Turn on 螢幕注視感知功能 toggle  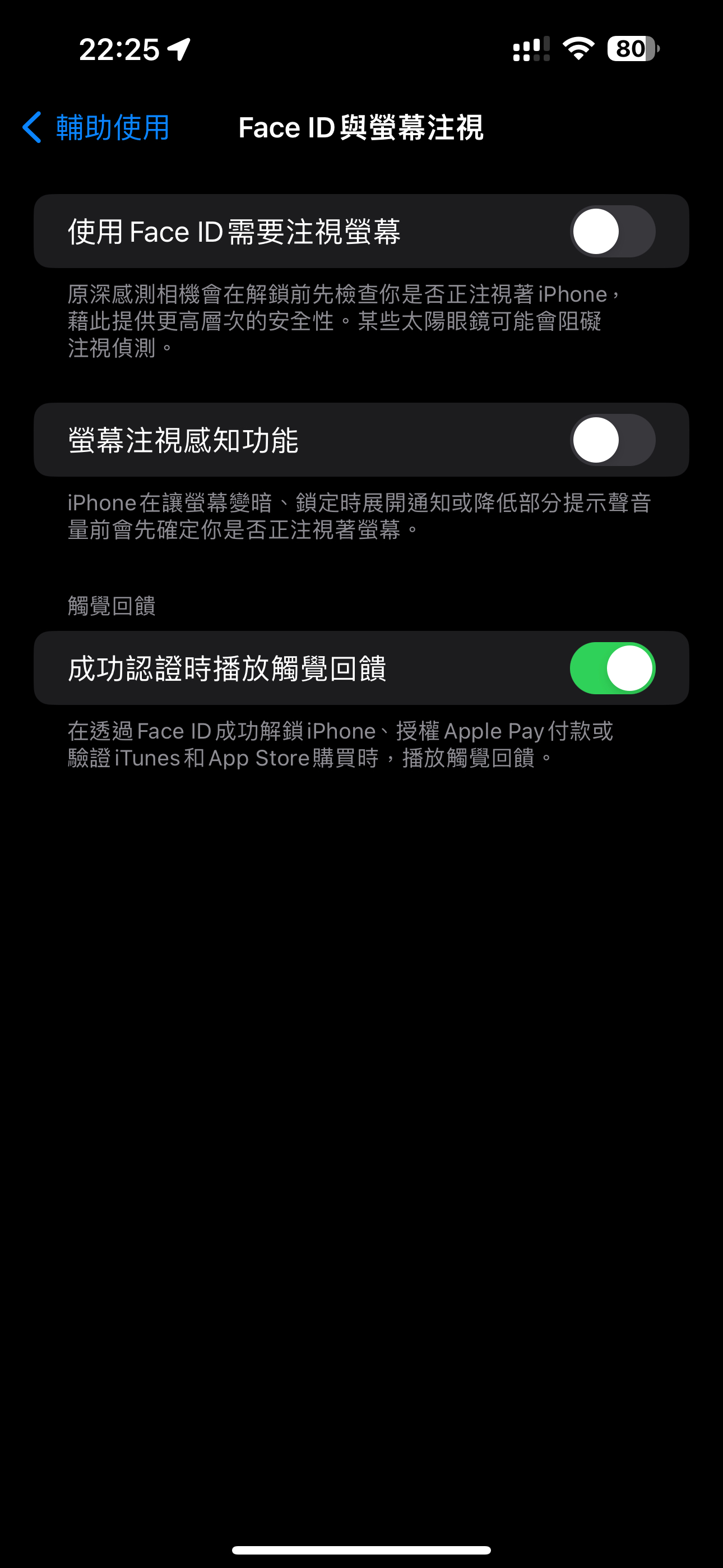[x=611, y=440]
